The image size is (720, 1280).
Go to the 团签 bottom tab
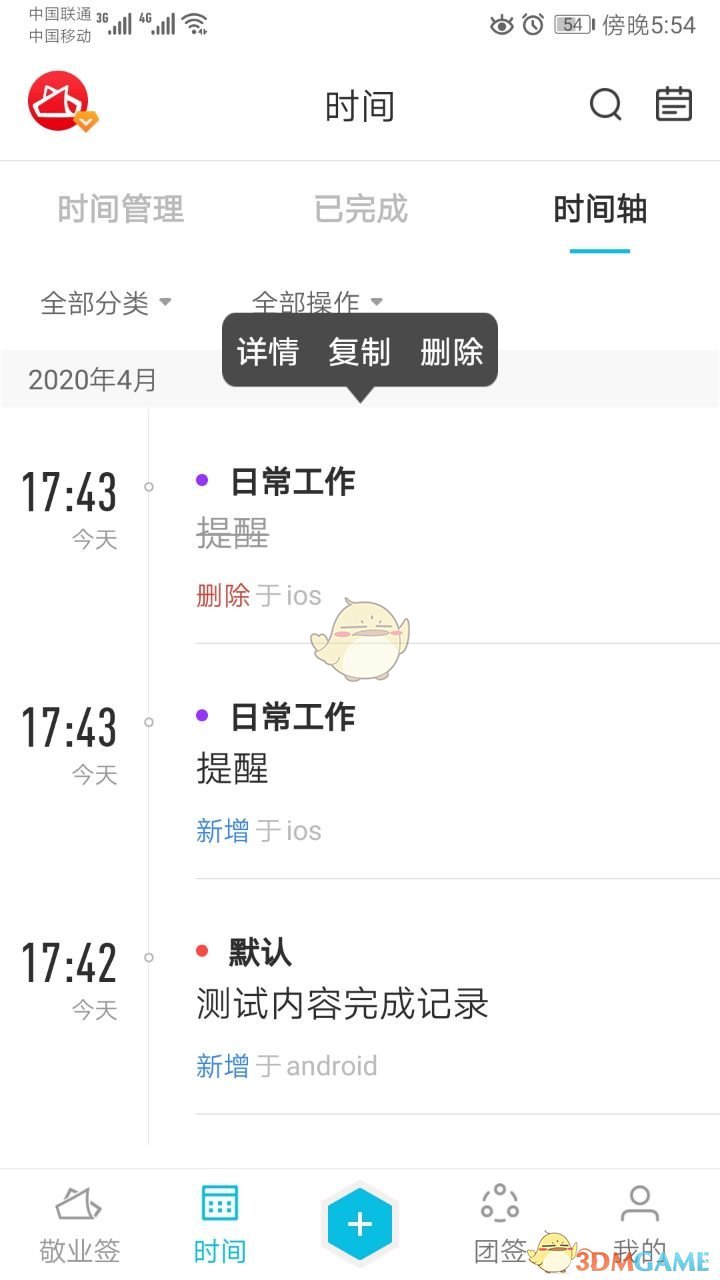(500, 1224)
